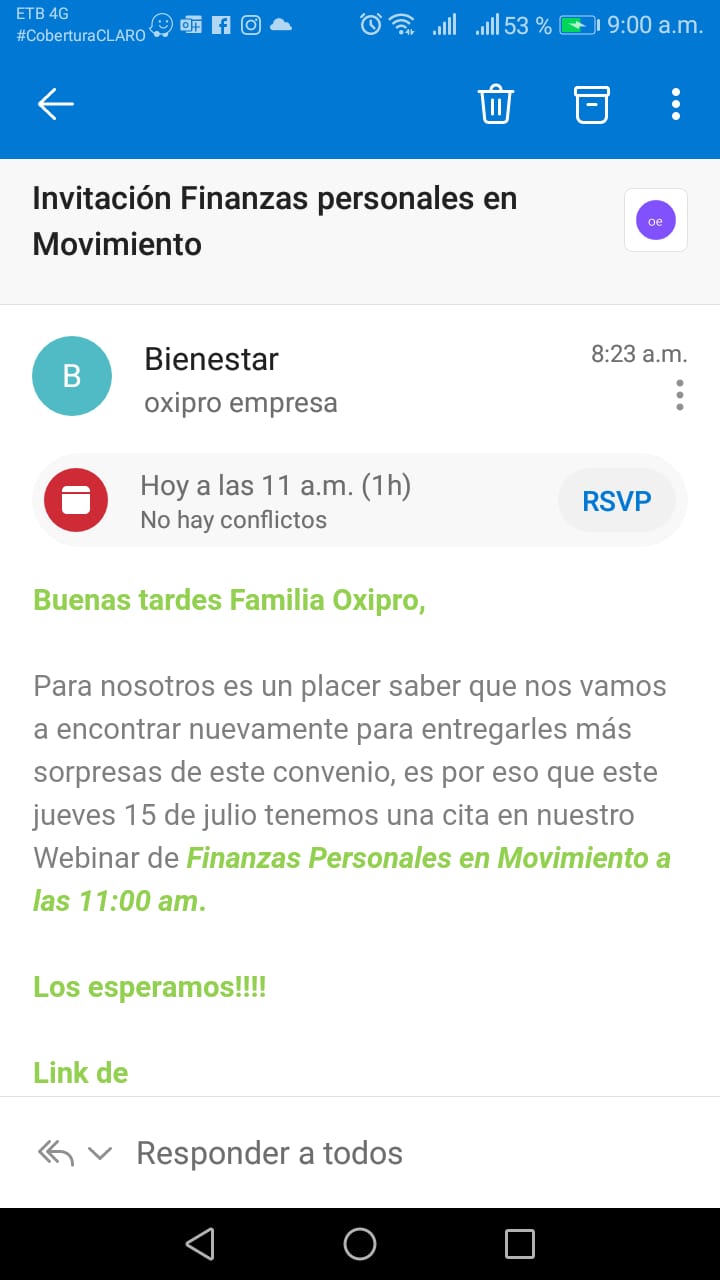Image resolution: width=720 pixels, height=1280 pixels.
Task: Open the top bar overflow menu
Action: [x=676, y=104]
